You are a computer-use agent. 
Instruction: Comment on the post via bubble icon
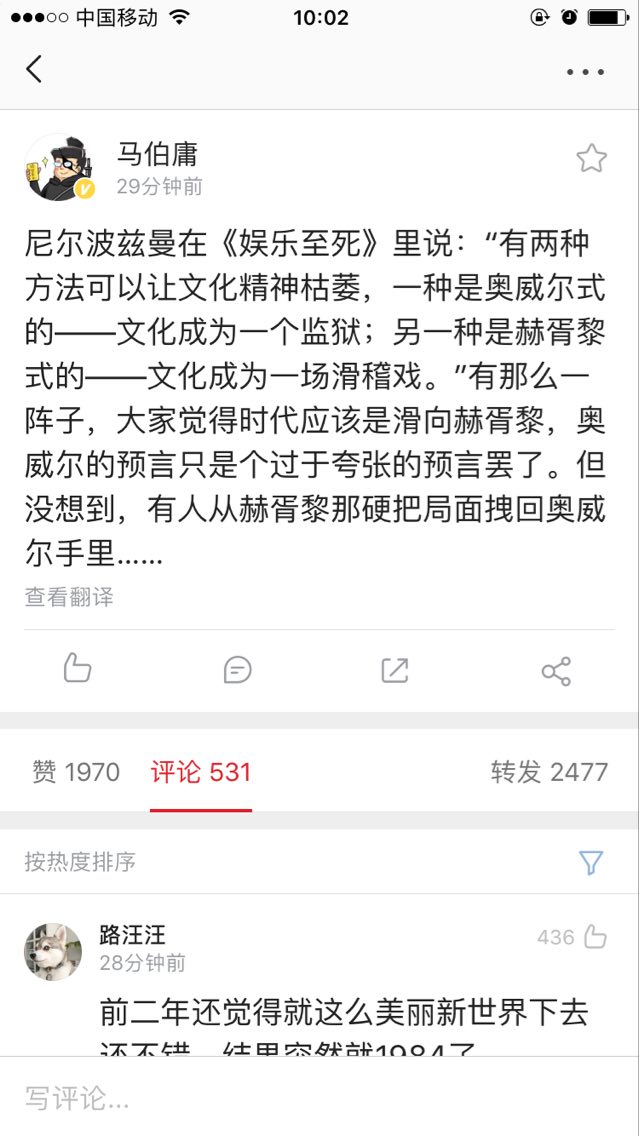(x=237, y=670)
